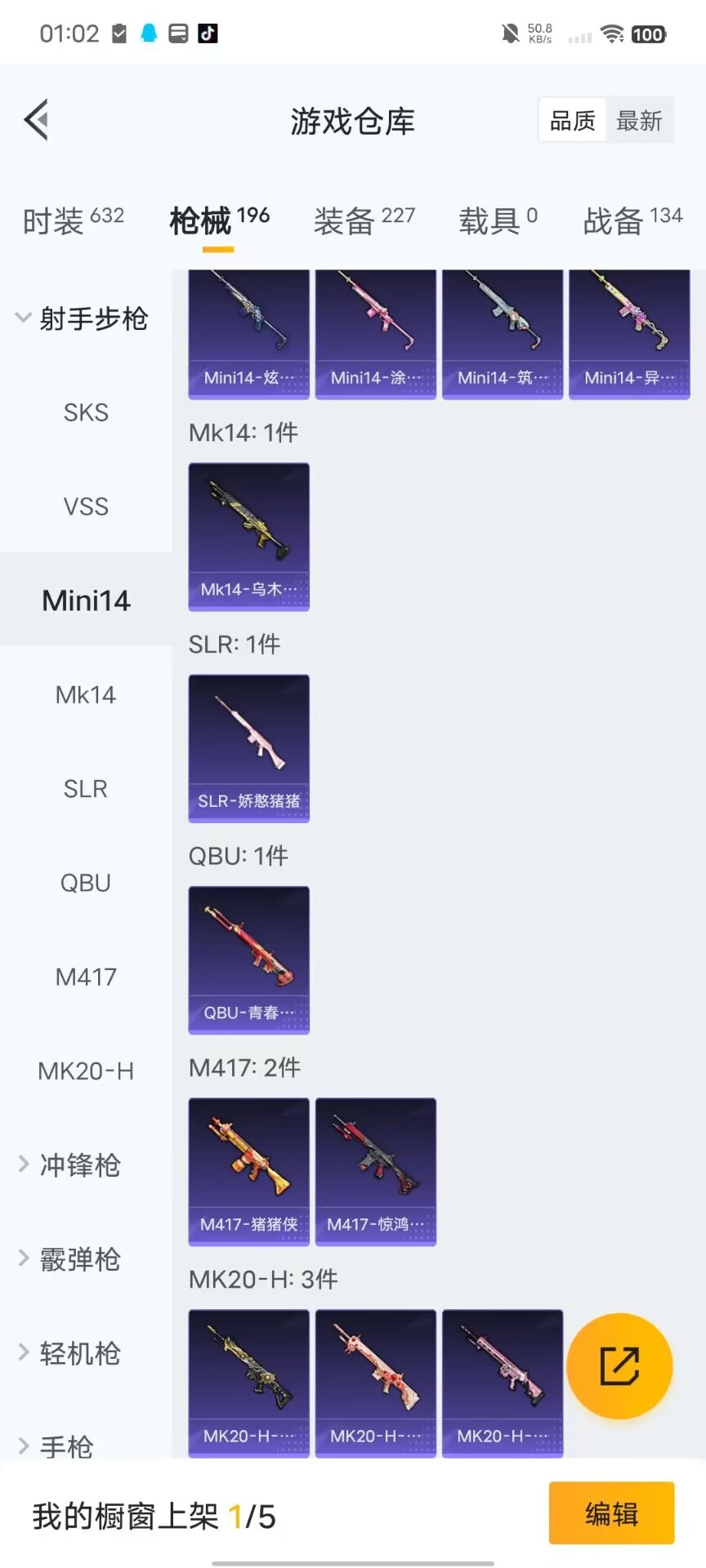This screenshot has height=1568, width=706.
Task: Sort the warehouse by 最新
Action: tap(639, 121)
